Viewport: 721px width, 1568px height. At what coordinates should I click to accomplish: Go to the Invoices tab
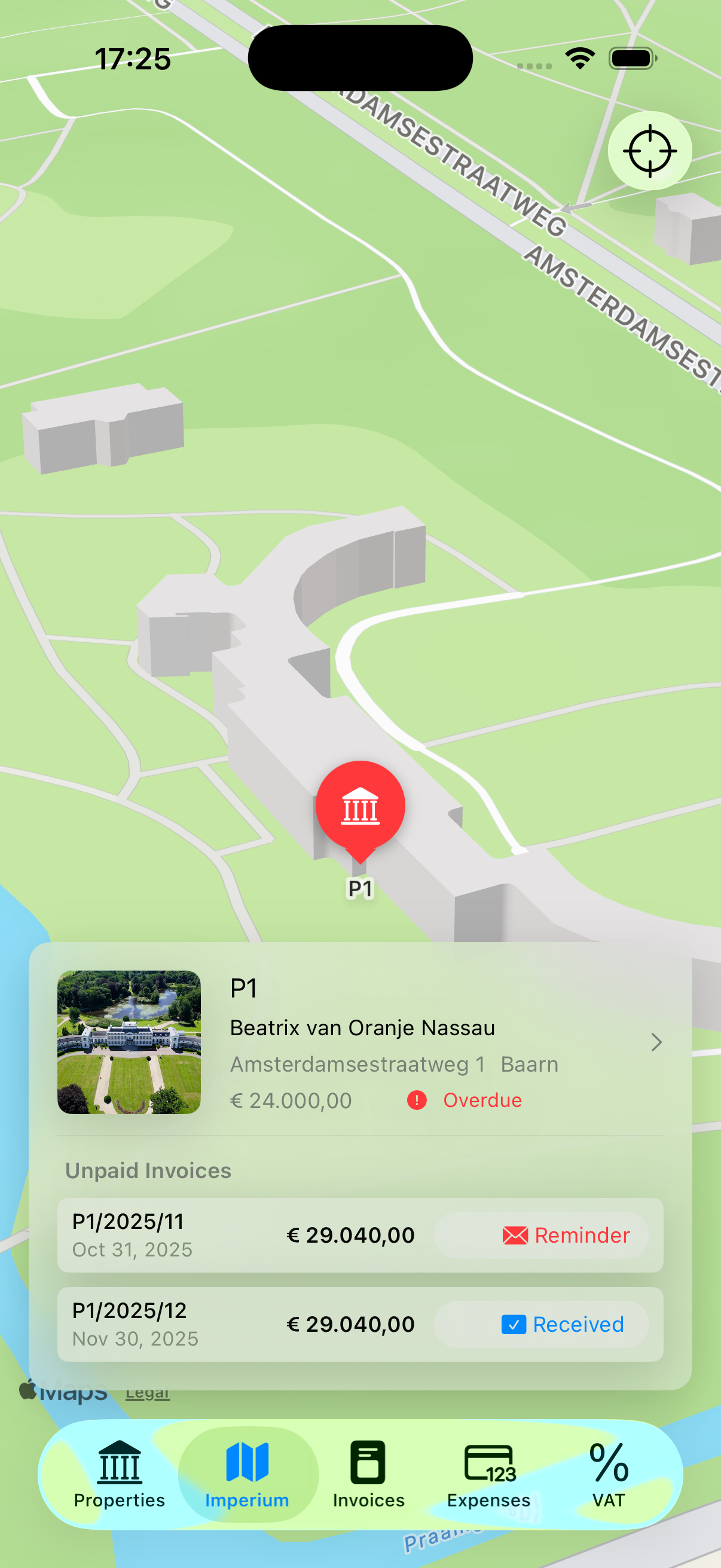click(368, 1474)
